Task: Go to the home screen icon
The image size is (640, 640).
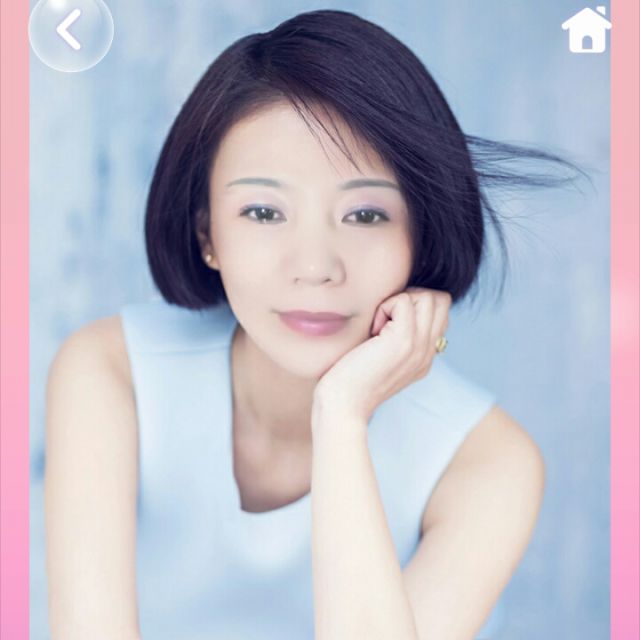Action: point(586,29)
